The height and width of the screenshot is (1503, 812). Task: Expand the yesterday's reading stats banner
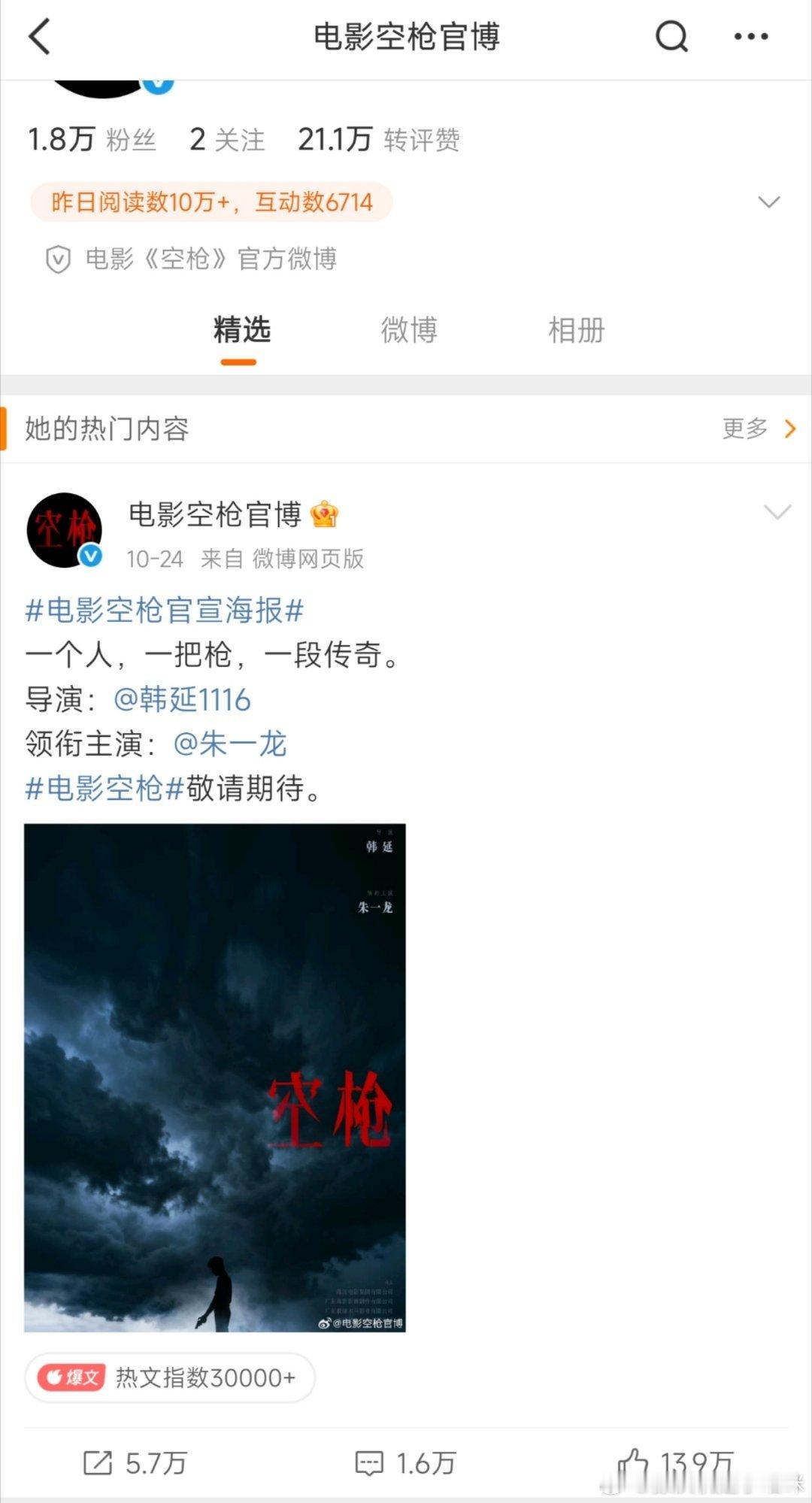(768, 202)
